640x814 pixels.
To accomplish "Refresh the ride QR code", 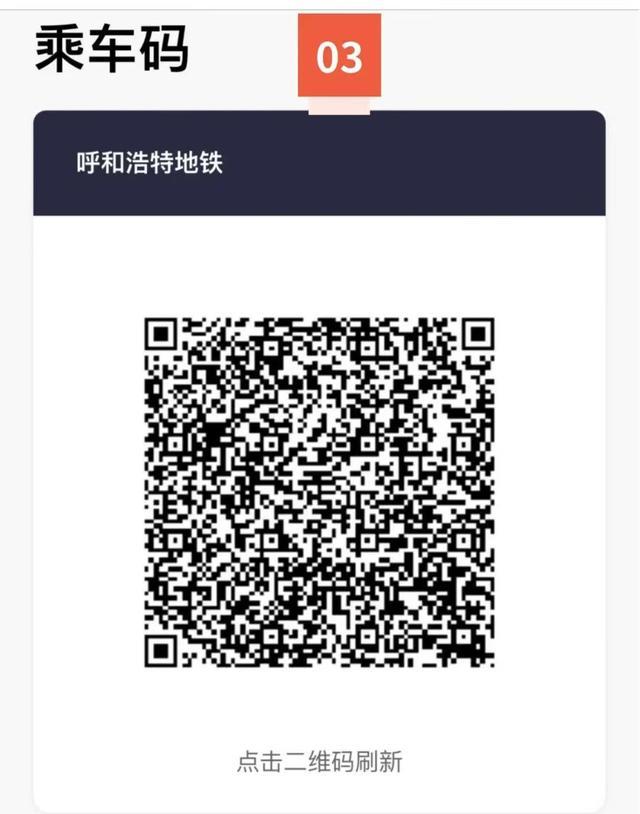I will 319,492.
